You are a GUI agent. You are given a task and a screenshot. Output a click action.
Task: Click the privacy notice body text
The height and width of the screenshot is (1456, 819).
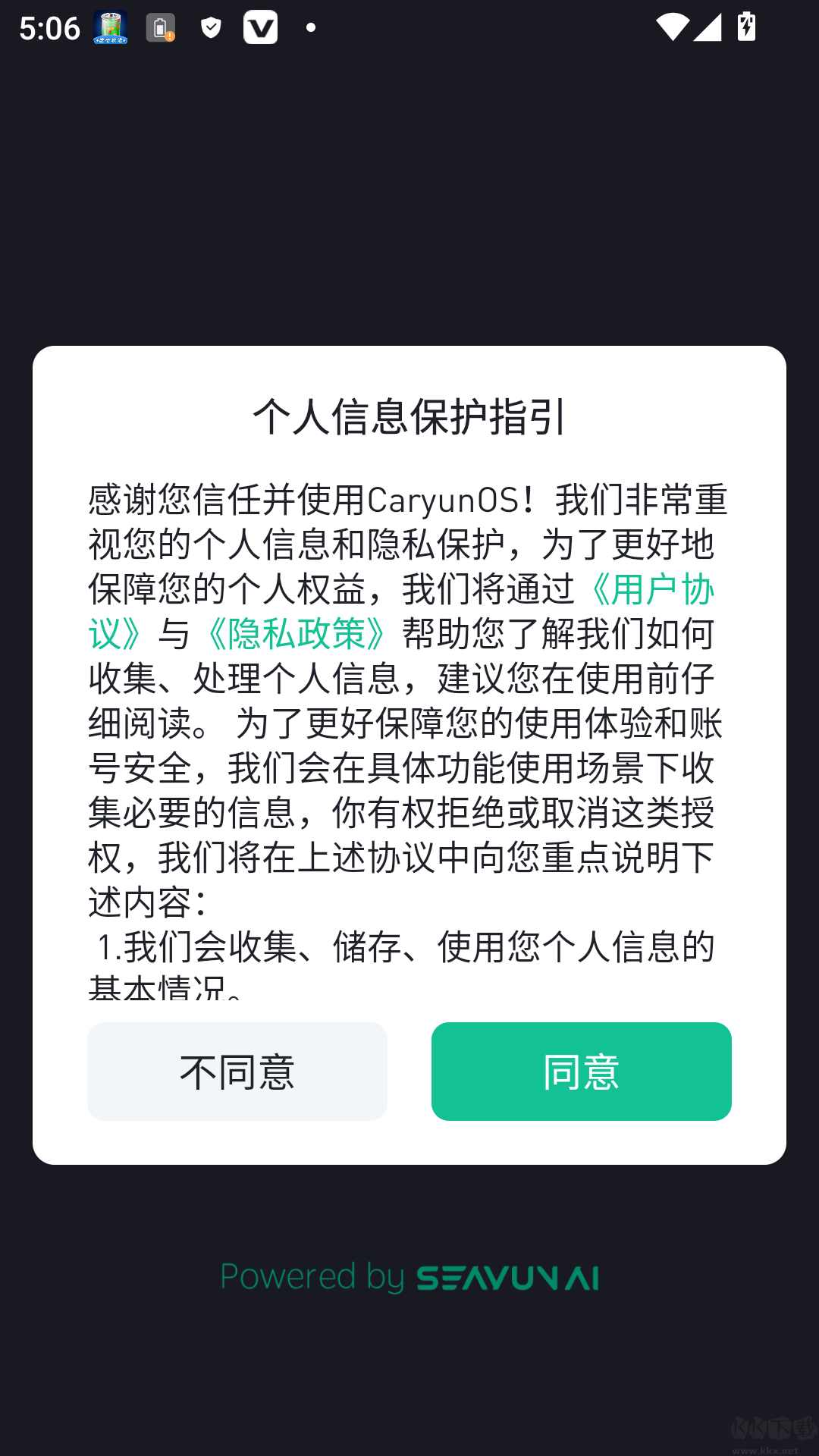point(409,728)
